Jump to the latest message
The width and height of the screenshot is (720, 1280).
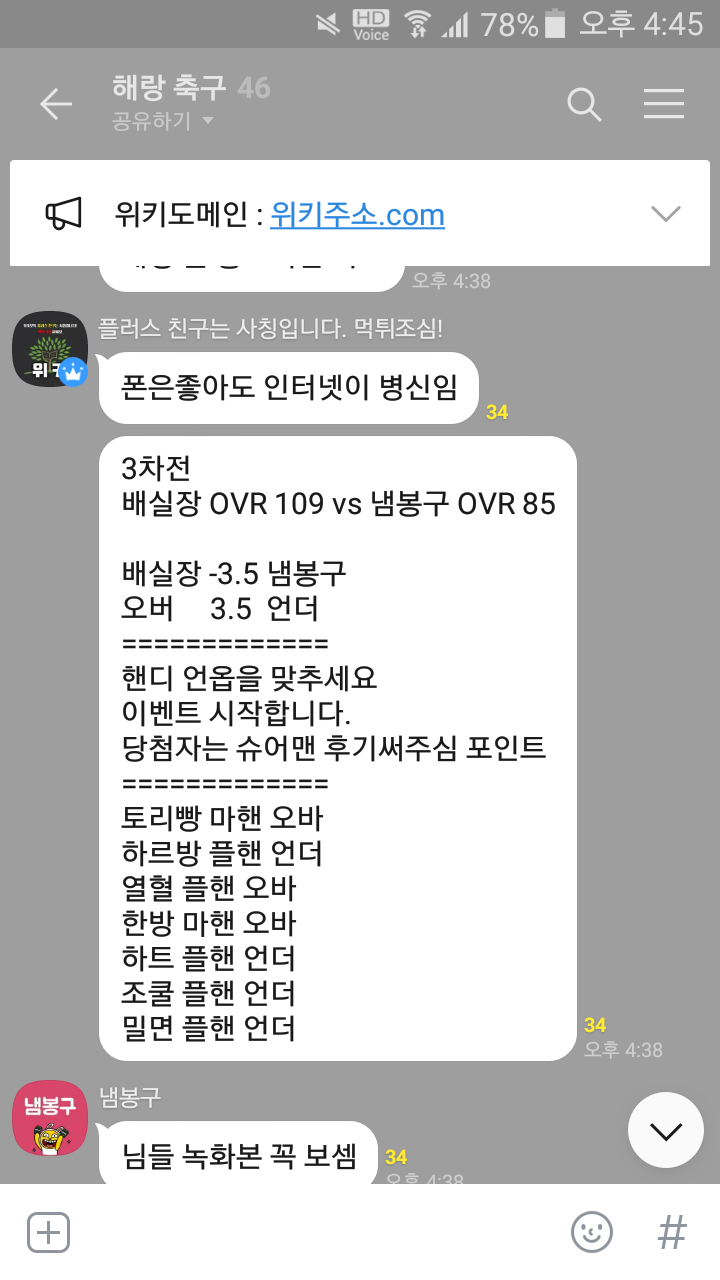(666, 1131)
